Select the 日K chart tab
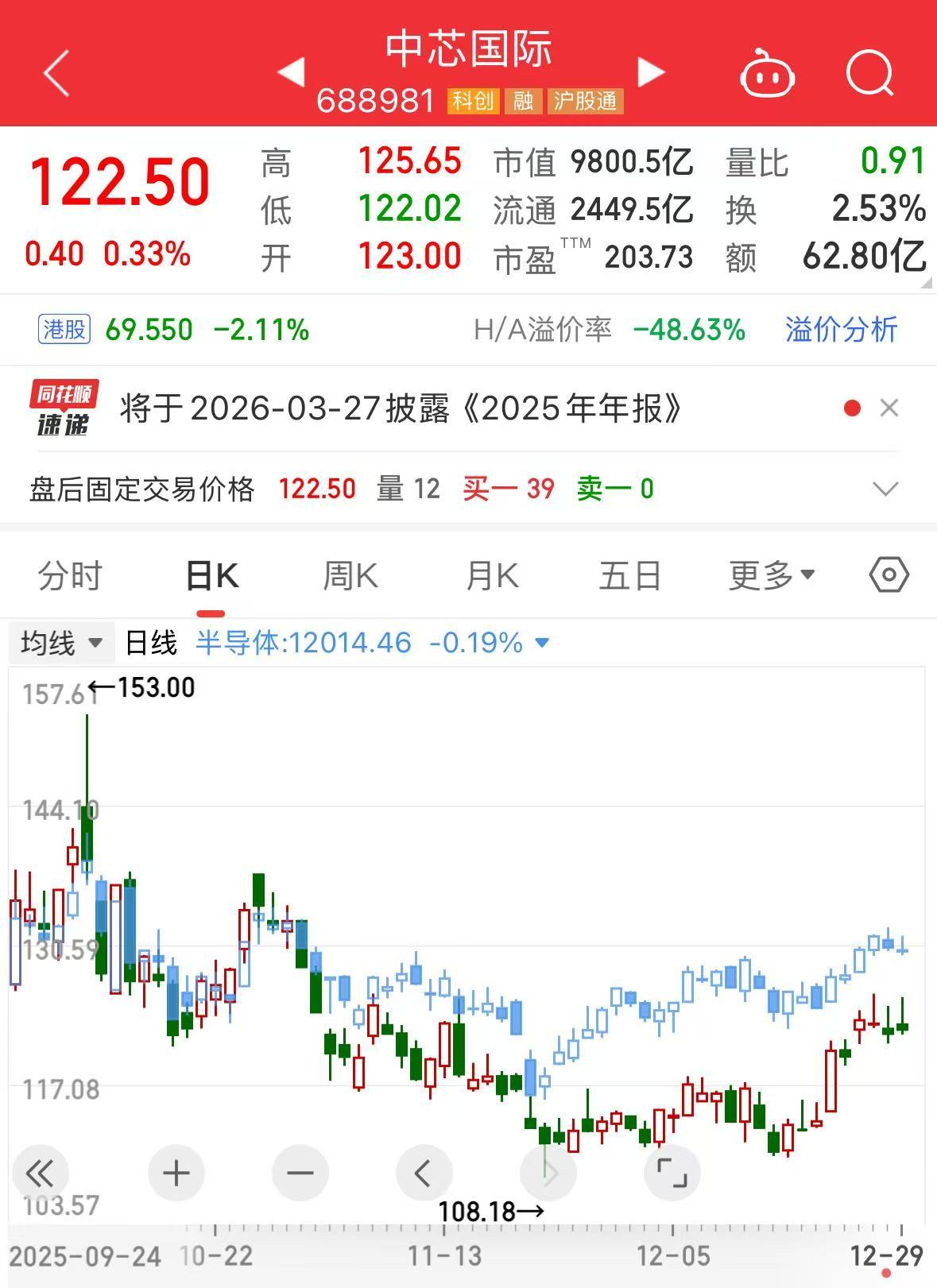 click(211, 575)
